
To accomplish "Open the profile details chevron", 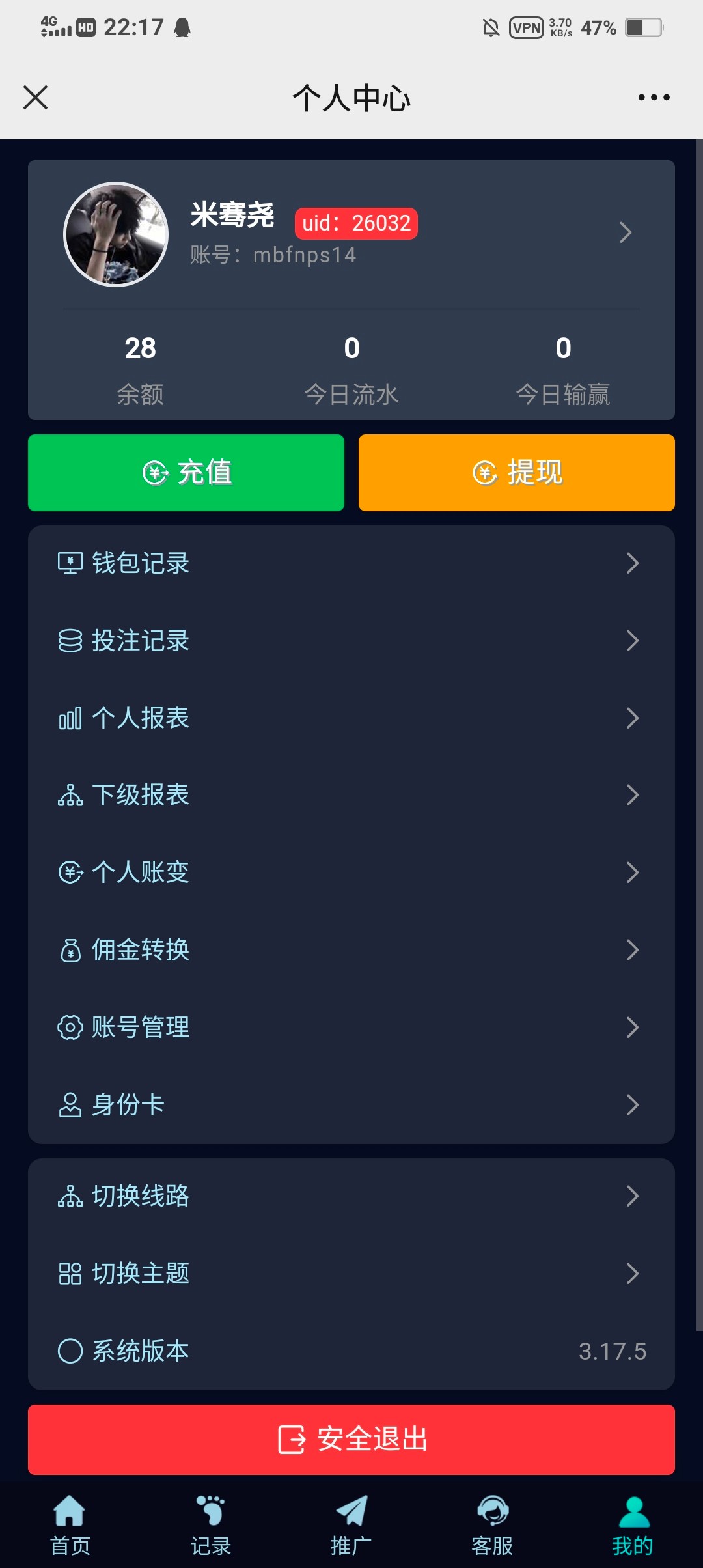I will pos(626,232).
